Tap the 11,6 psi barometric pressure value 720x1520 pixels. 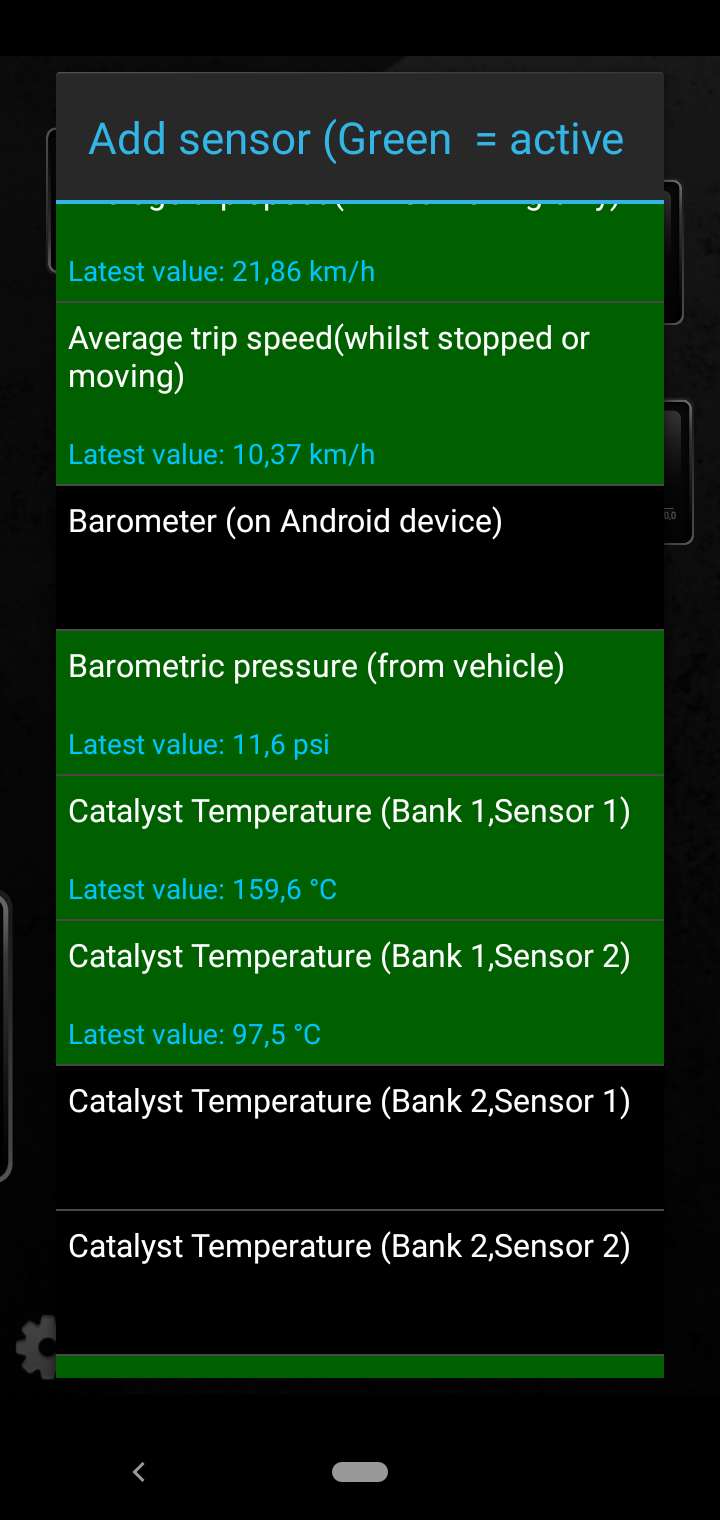[198, 744]
